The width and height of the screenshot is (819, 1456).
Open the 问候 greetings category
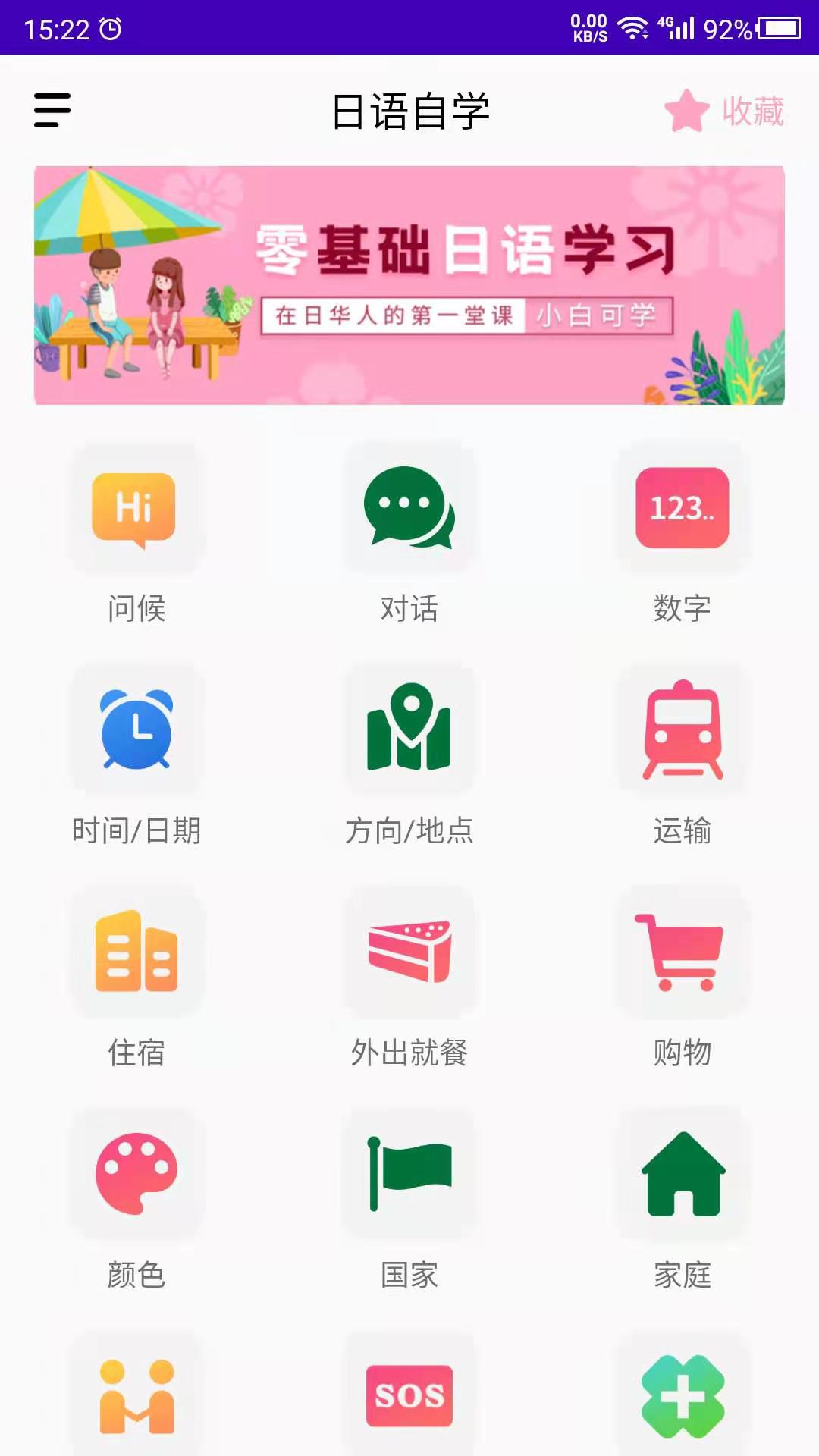pyautogui.click(x=136, y=510)
